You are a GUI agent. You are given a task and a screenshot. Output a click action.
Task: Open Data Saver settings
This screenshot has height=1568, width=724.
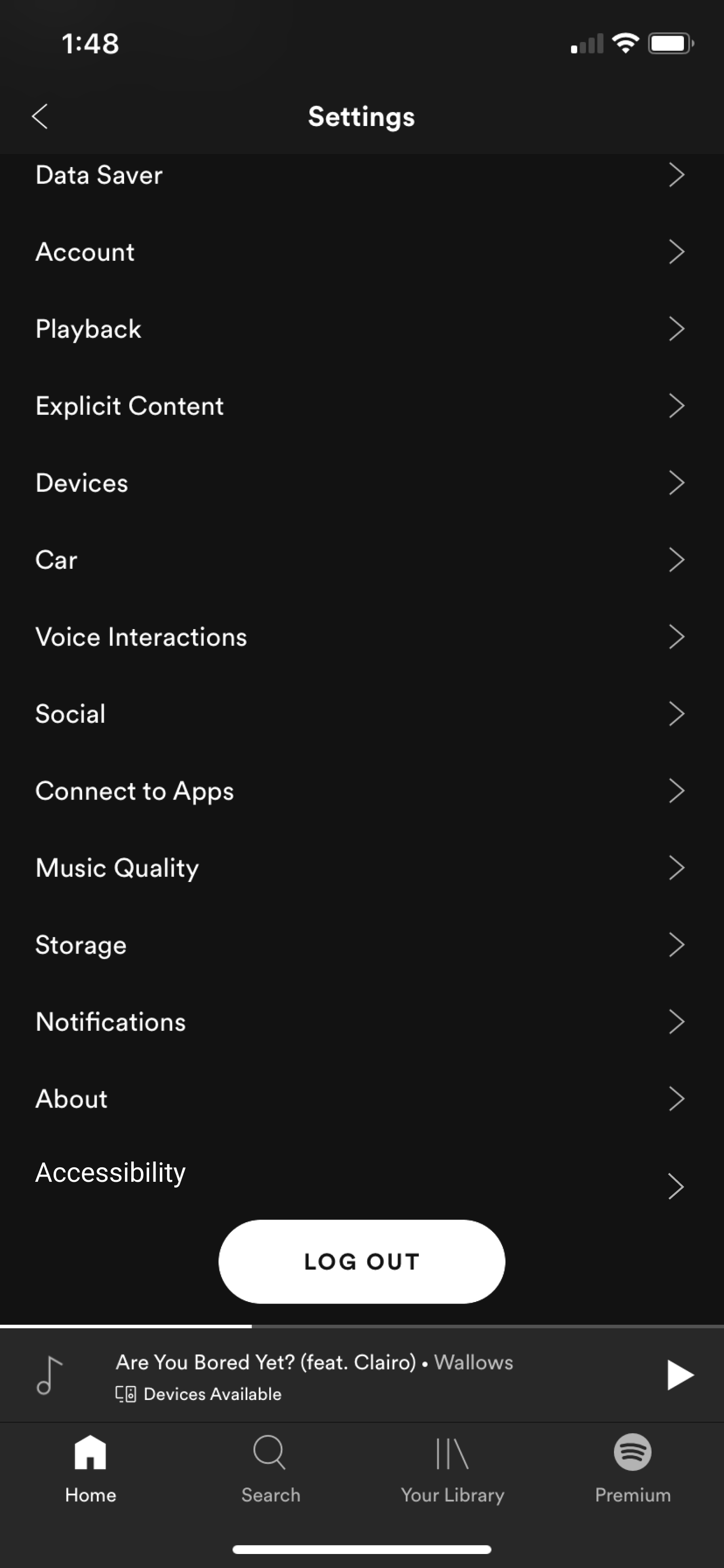(362, 175)
